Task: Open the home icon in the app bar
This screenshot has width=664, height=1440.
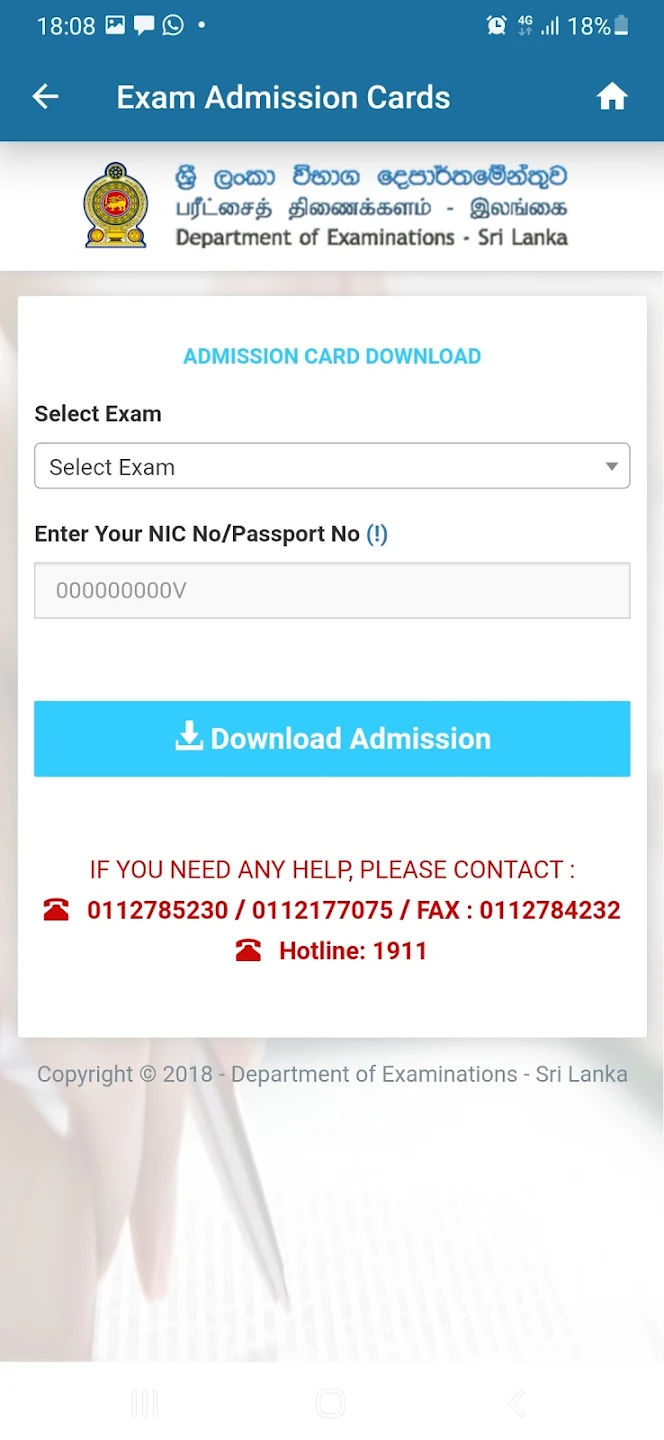Action: tap(612, 97)
